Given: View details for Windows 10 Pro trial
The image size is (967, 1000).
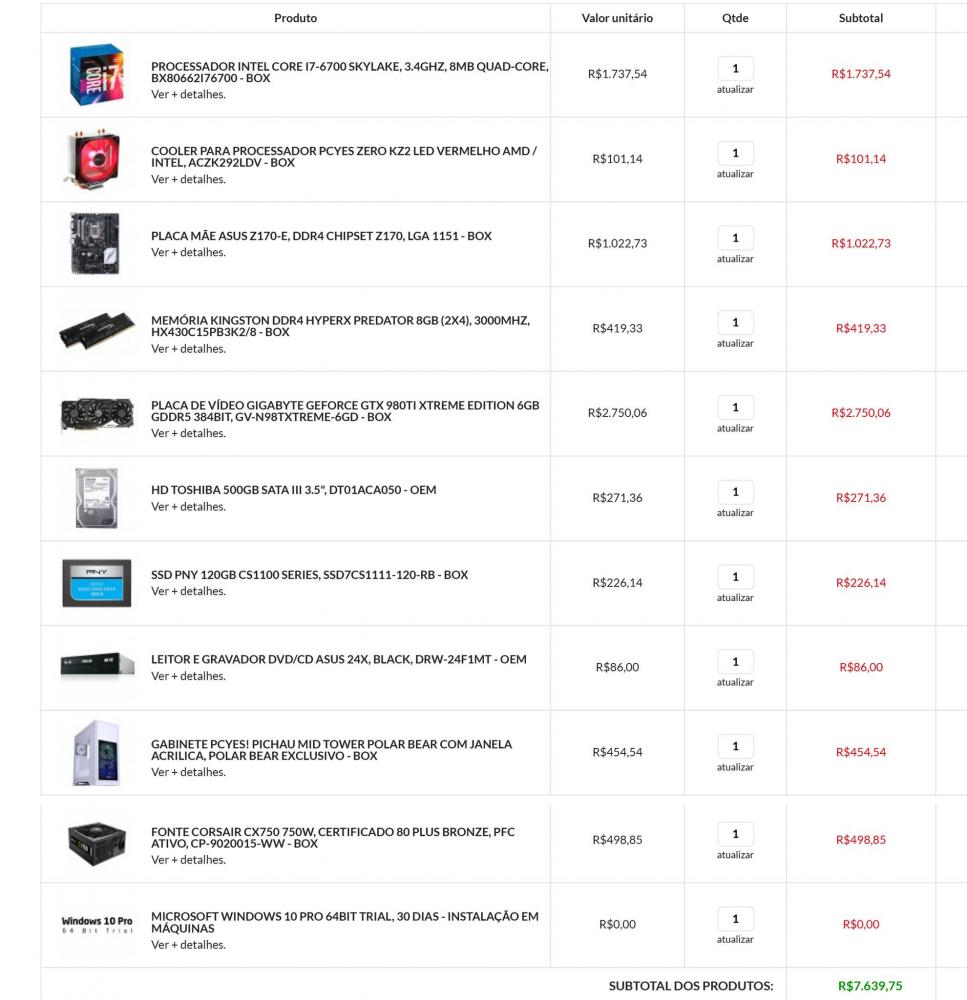Looking at the screenshot, I should tap(188, 944).
